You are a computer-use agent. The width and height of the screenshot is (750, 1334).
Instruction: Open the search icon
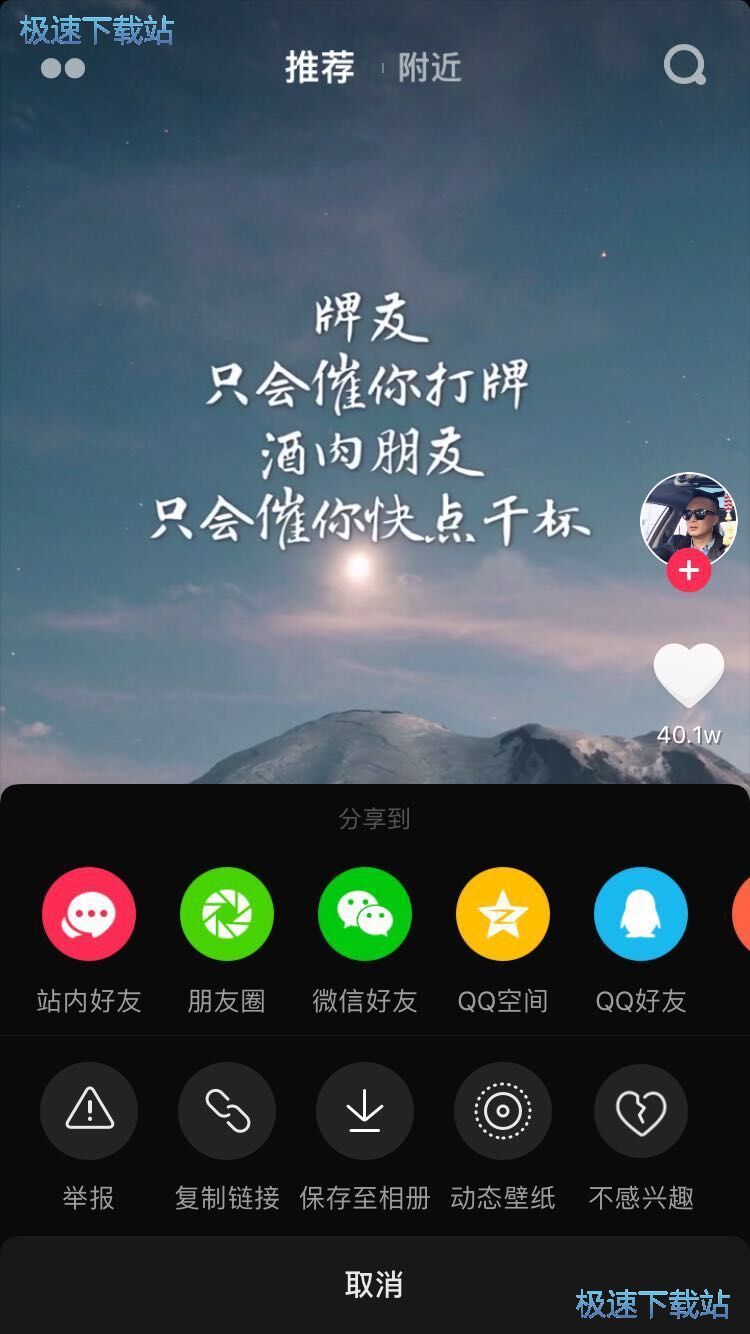pos(683,66)
